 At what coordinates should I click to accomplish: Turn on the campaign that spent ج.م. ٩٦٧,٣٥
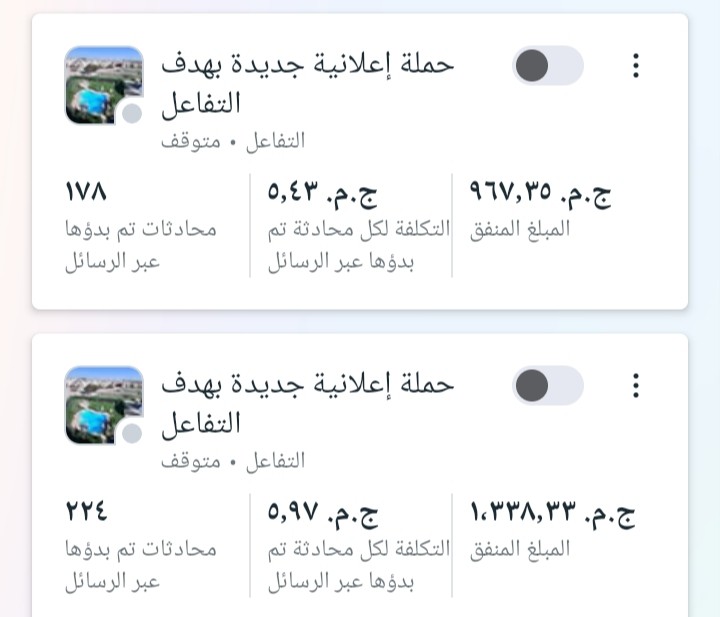point(547,66)
